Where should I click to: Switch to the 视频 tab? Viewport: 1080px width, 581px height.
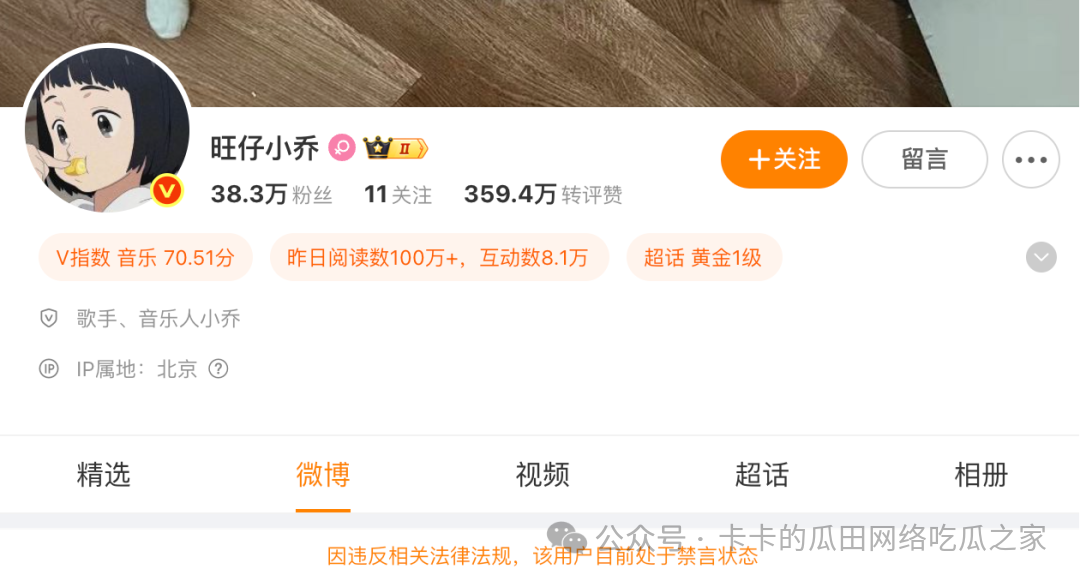(542, 474)
